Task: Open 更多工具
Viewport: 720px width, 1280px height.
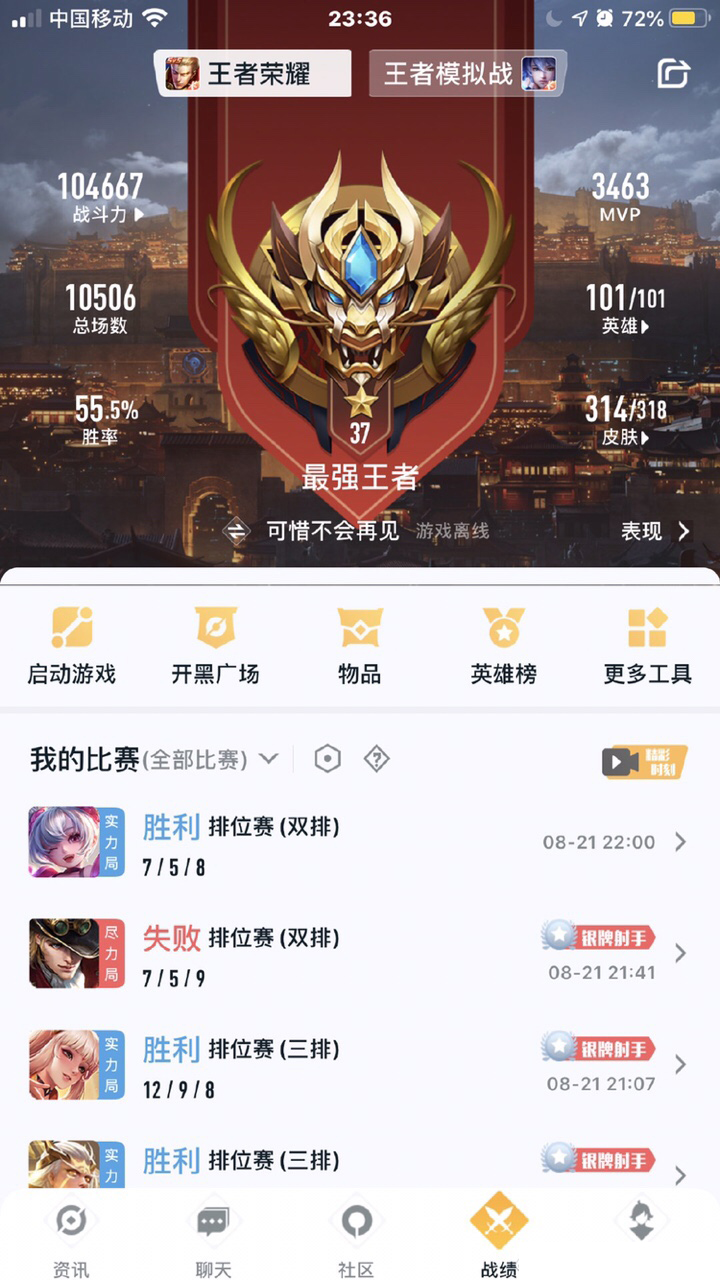Action: tap(647, 646)
